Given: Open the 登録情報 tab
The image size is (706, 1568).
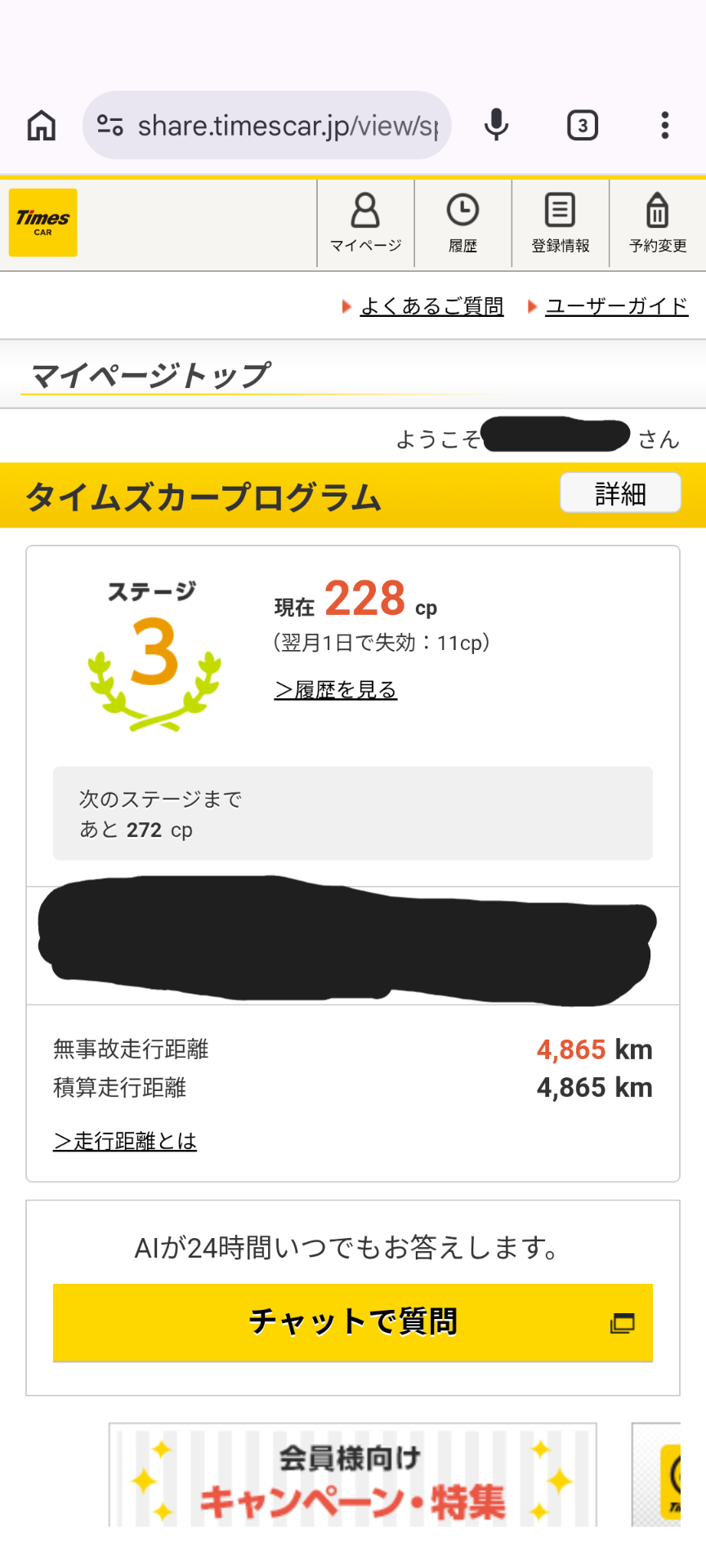Looking at the screenshot, I should pos(560,223).
